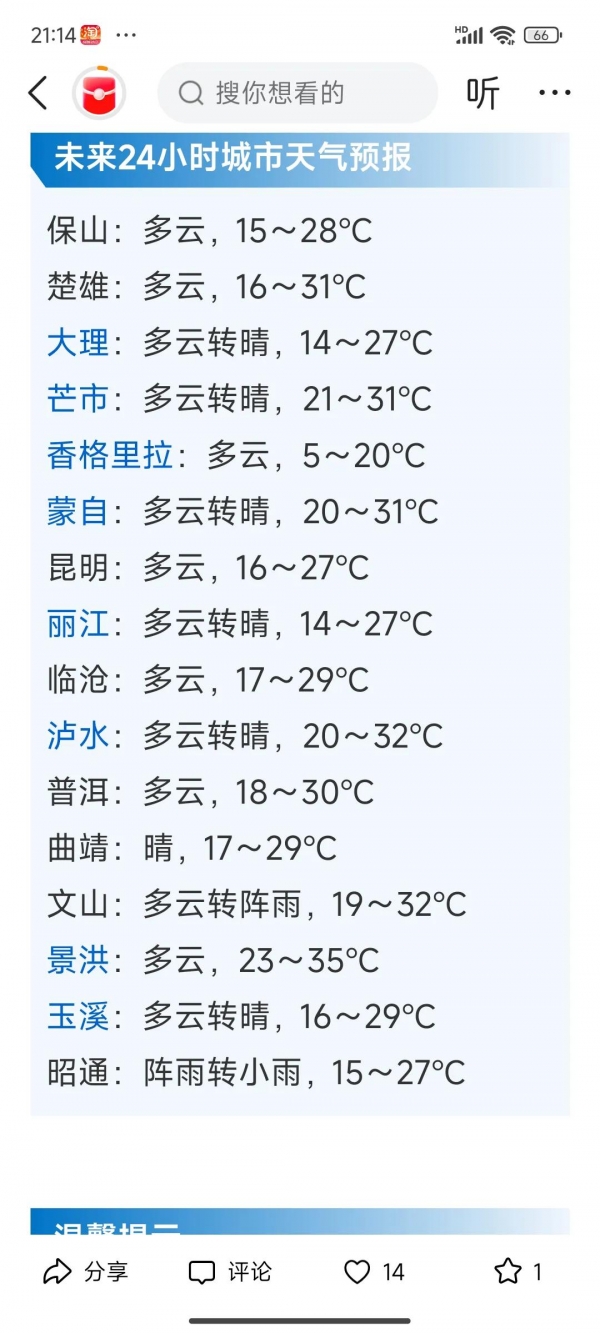Go back using the top-left arrow

click(x=38, y=93)
